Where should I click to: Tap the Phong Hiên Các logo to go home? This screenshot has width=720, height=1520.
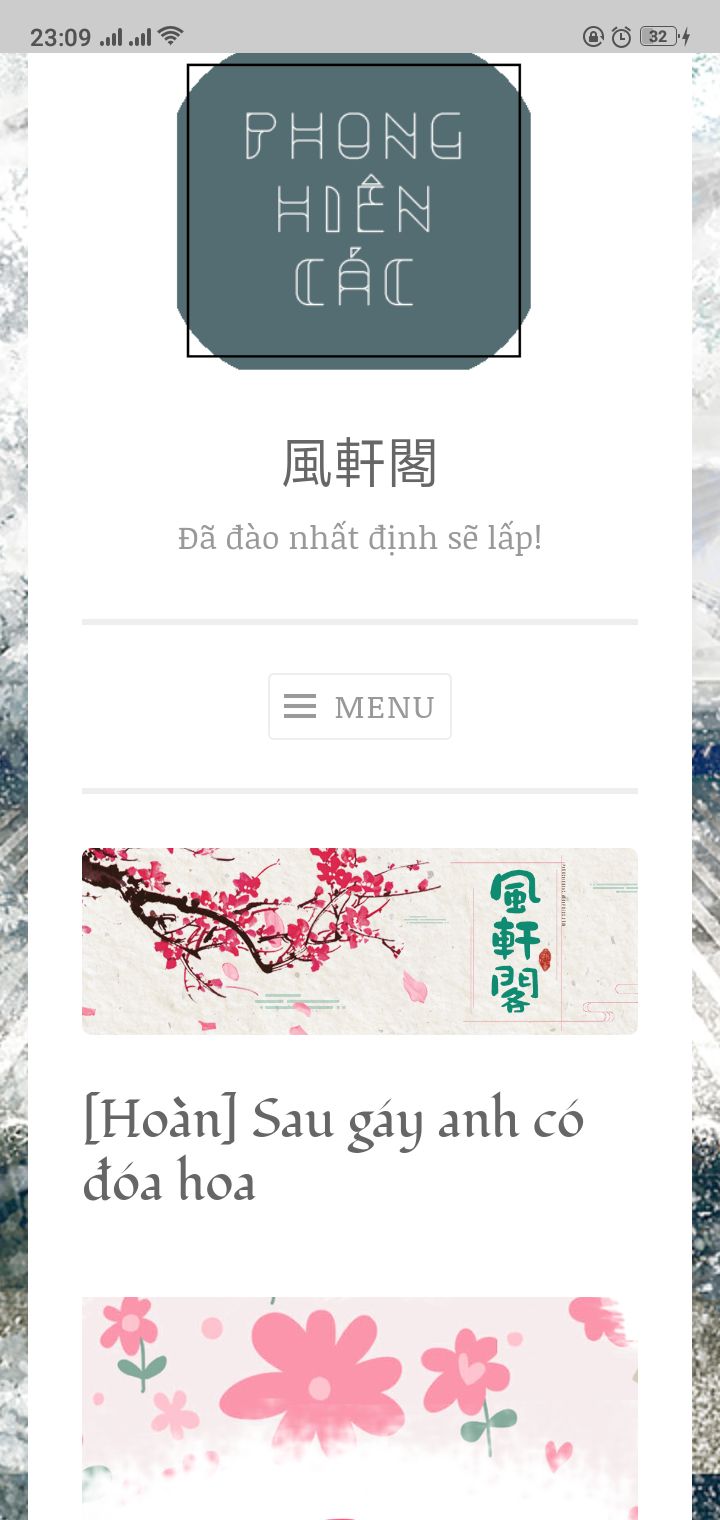click(354, 210)
